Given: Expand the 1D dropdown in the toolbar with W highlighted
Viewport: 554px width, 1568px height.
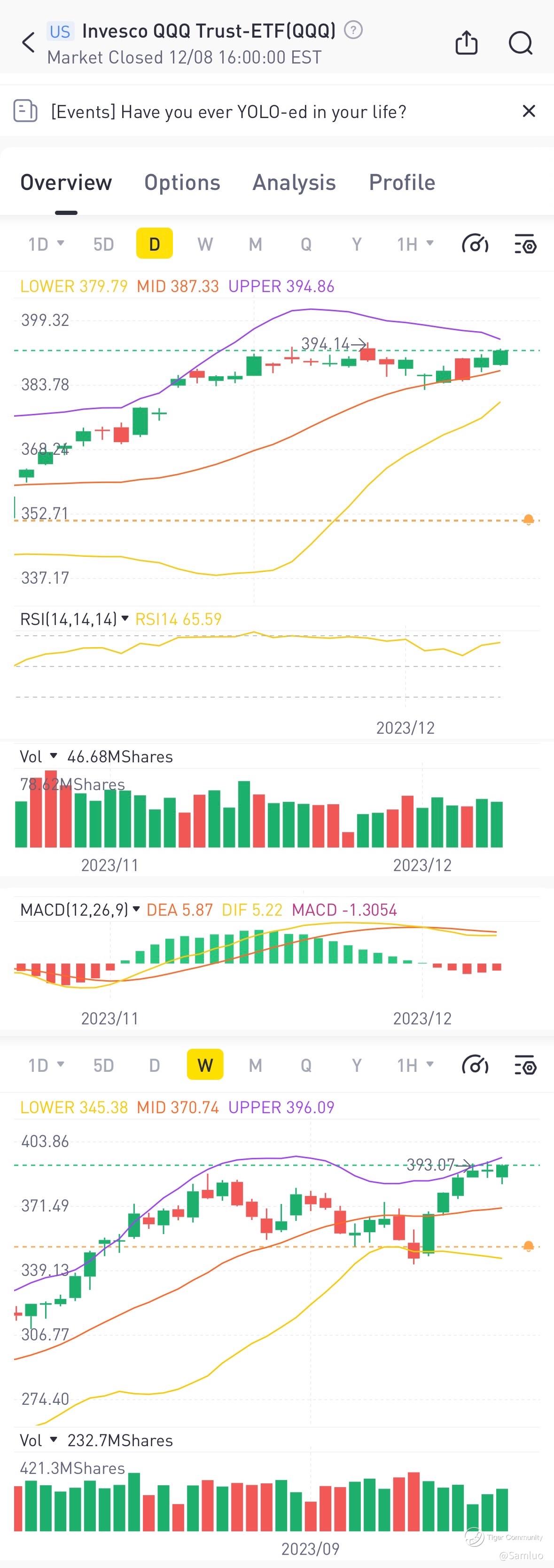Looking at the screenshot, I should pyautogui.click(x=46, y=1065).
